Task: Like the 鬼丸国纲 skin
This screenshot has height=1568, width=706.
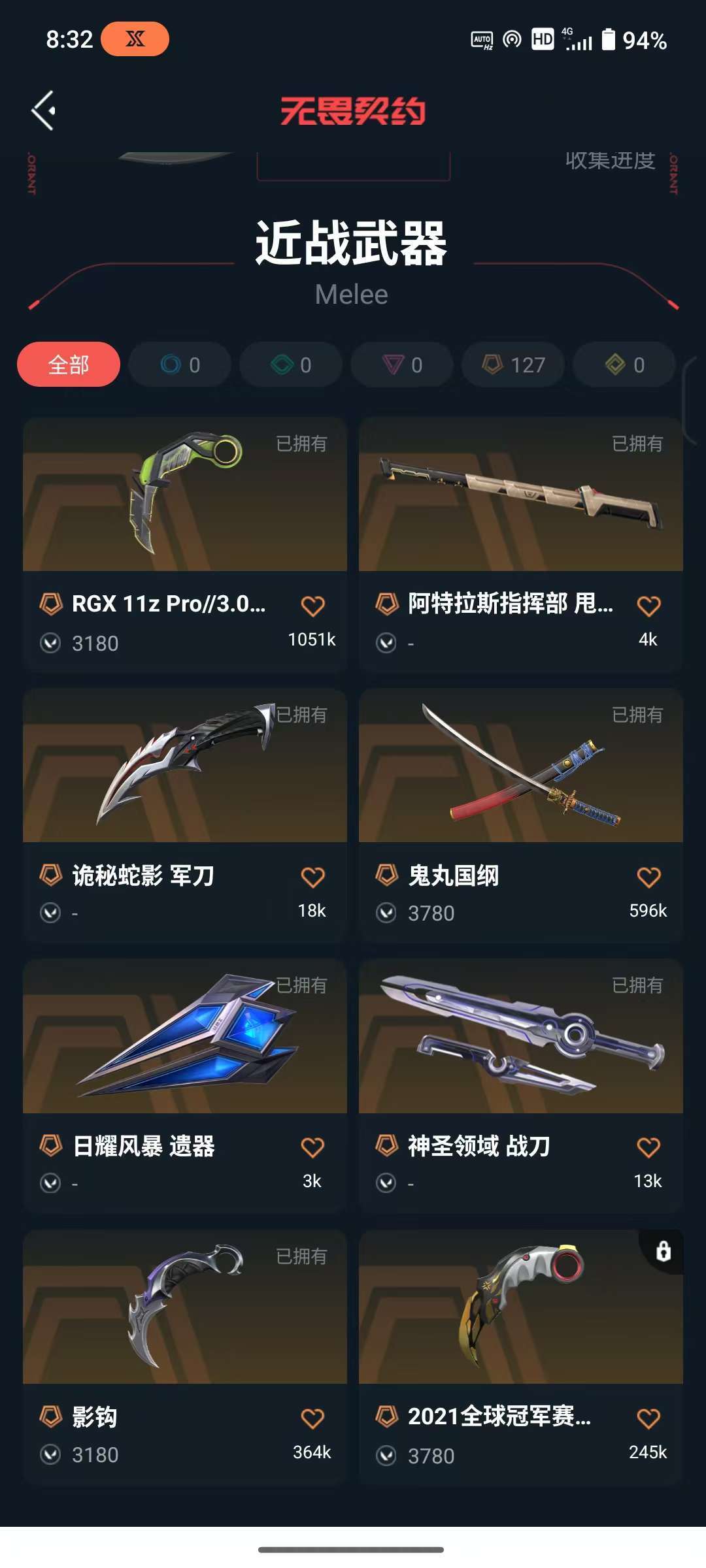Action: [x=648, y=877]
